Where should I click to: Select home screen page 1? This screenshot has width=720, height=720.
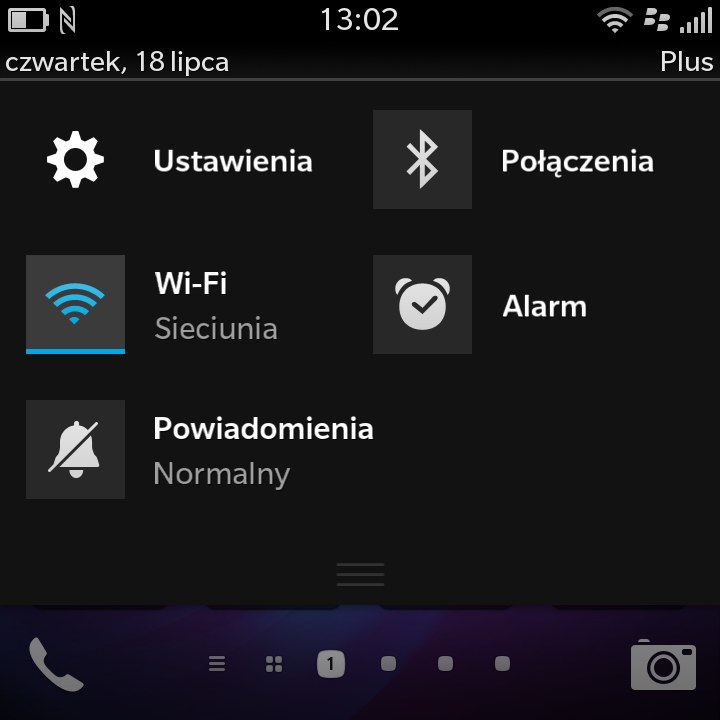coord(331,663)
